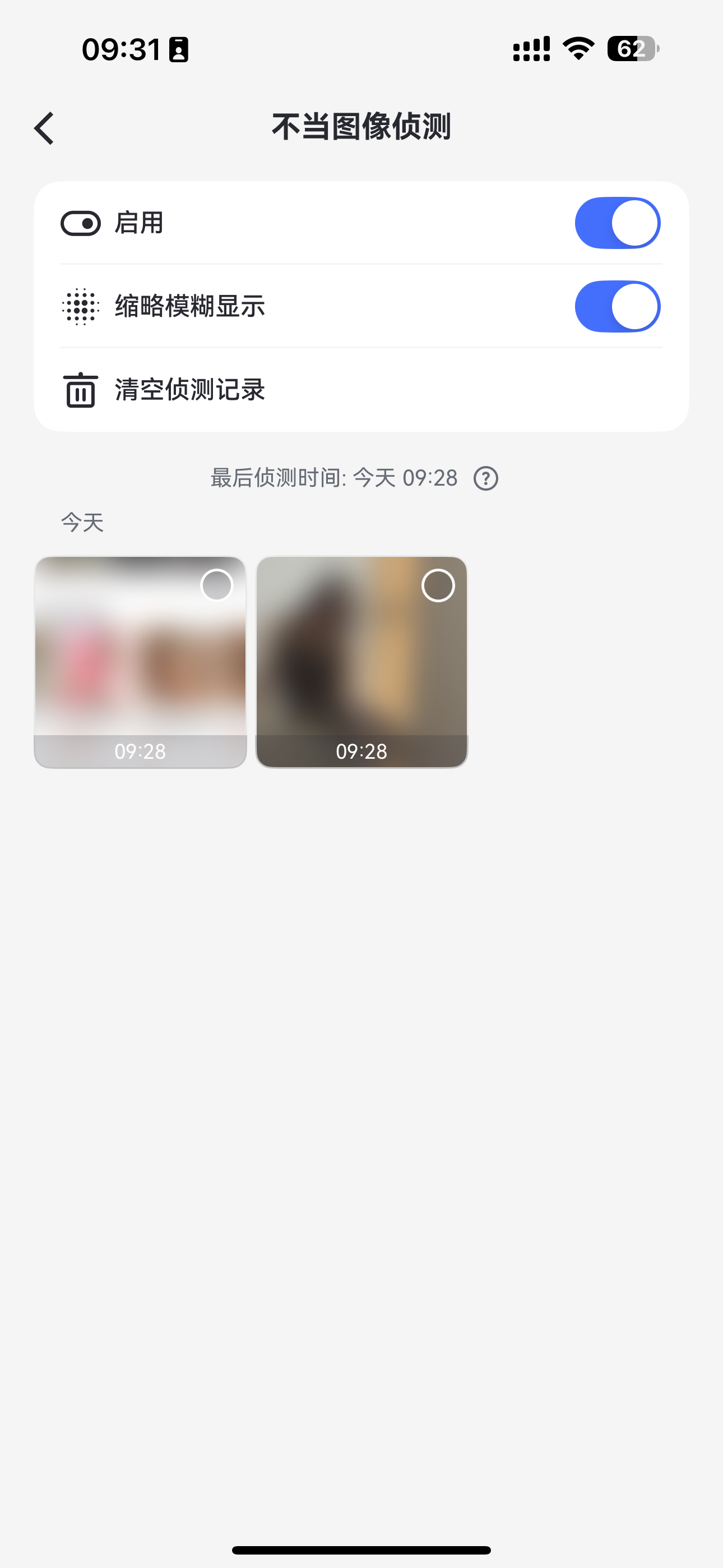Tap the 今天 section header

pos(81,522)
